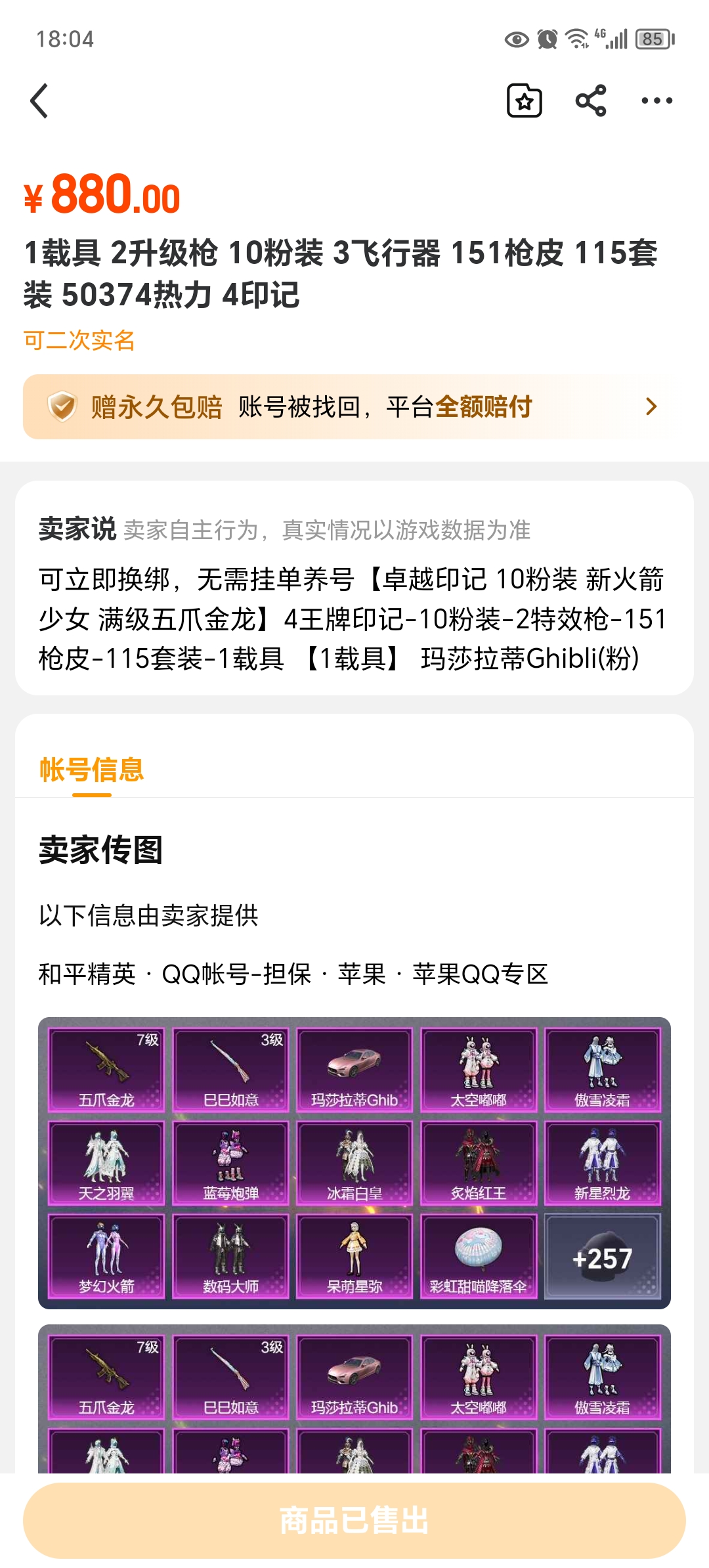Go back to the previous page
709x1568 pixels.
click(x=39, y=101)
